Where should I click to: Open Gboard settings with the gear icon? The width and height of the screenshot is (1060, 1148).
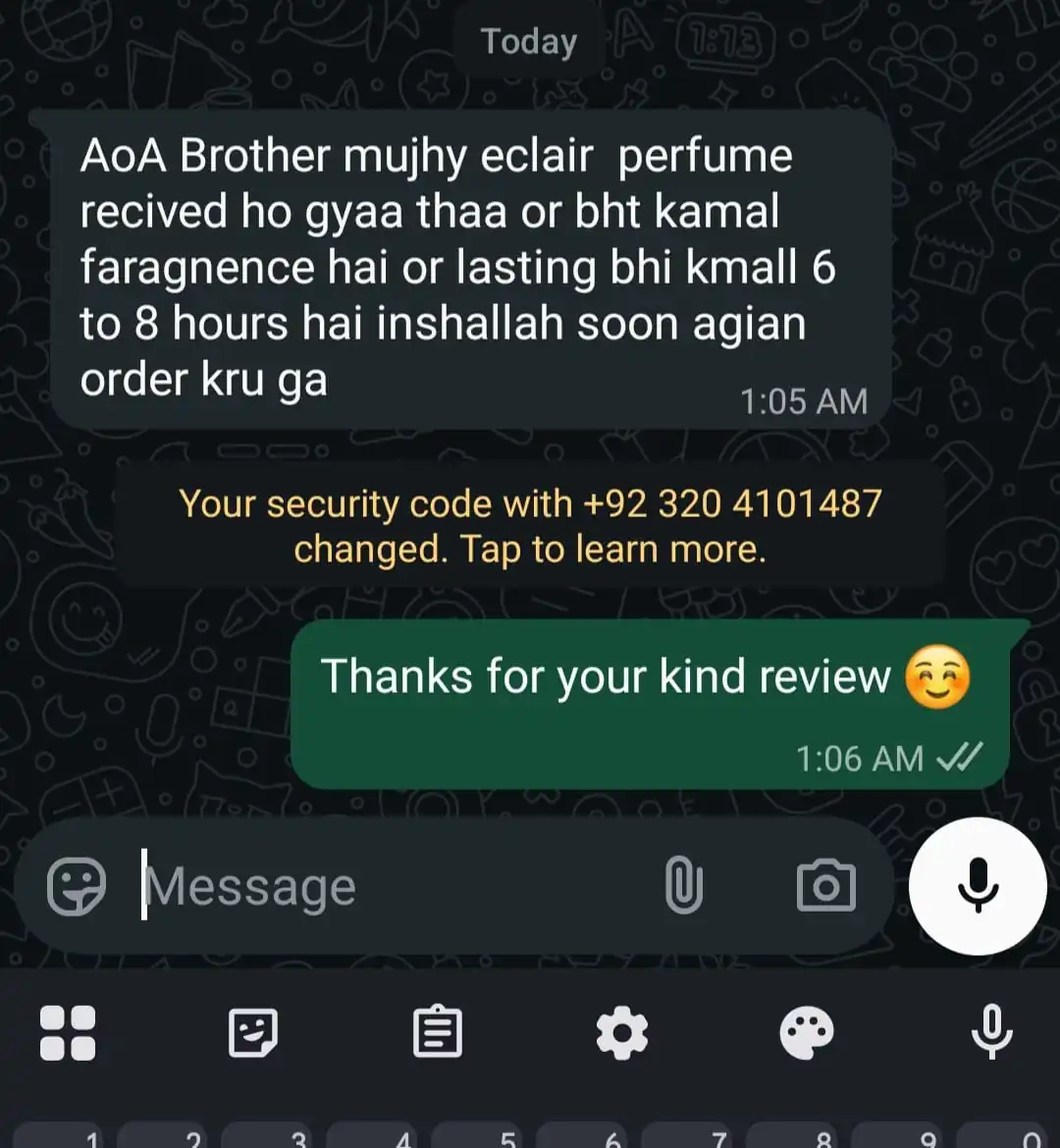[x=621, y=1031]
